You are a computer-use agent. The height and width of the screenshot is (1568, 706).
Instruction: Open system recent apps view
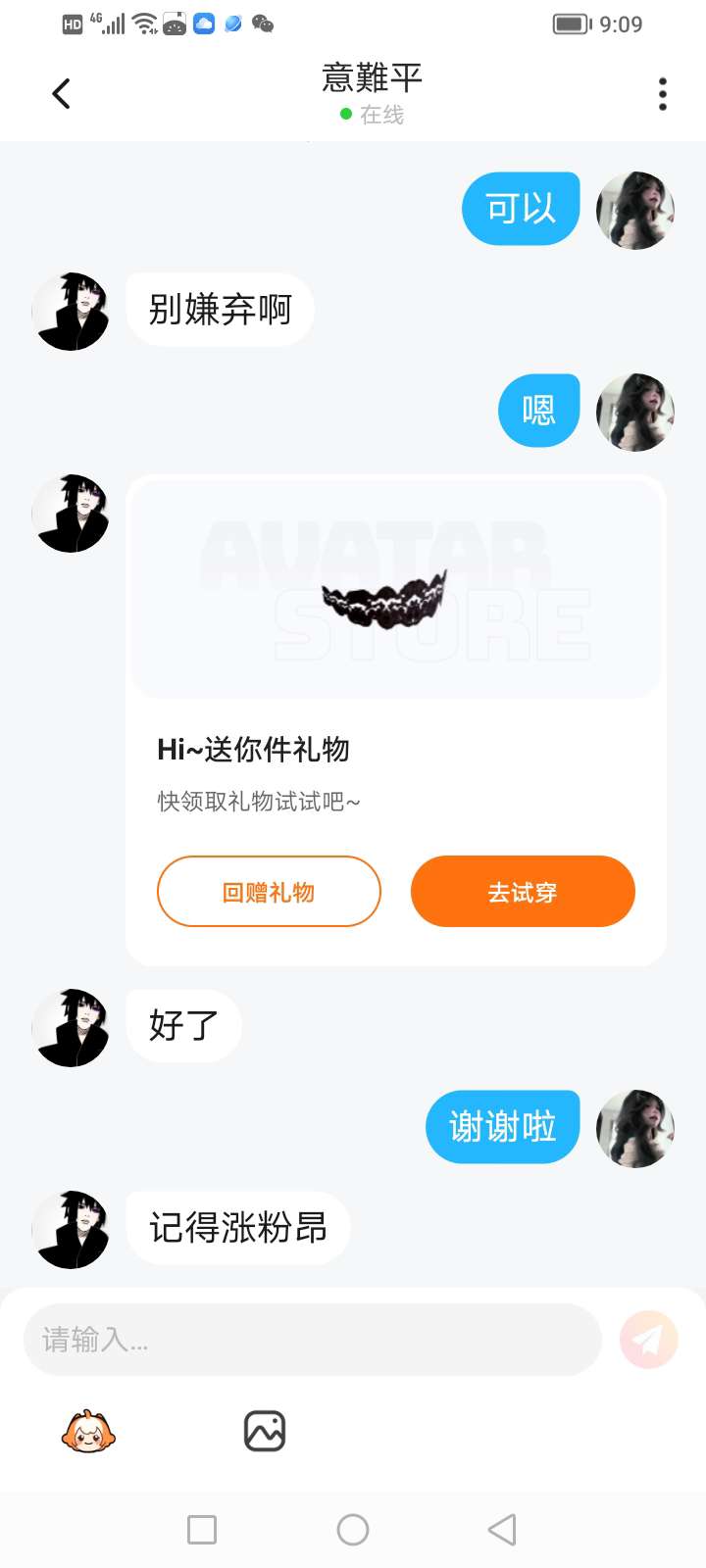(x=202, y=1530)
